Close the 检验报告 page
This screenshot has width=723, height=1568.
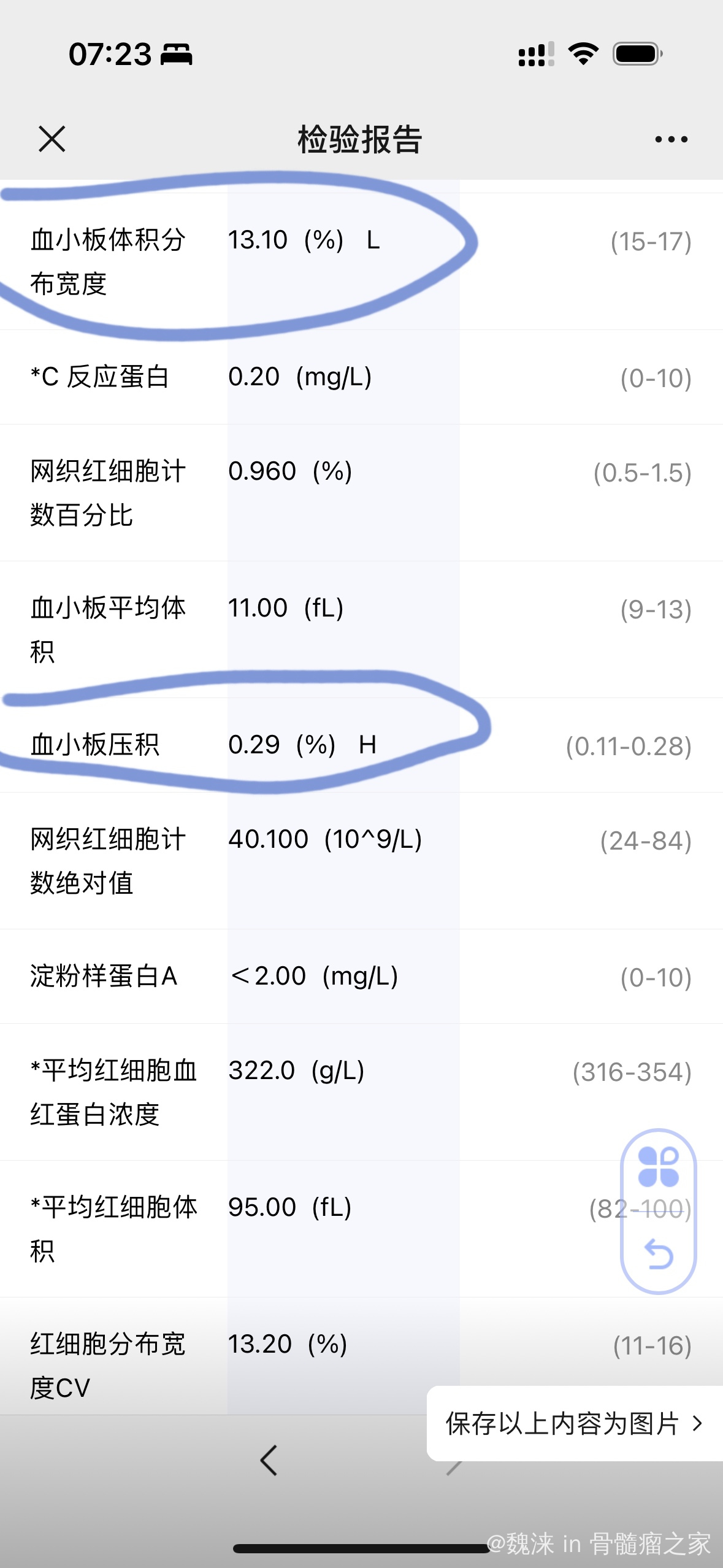52,139
